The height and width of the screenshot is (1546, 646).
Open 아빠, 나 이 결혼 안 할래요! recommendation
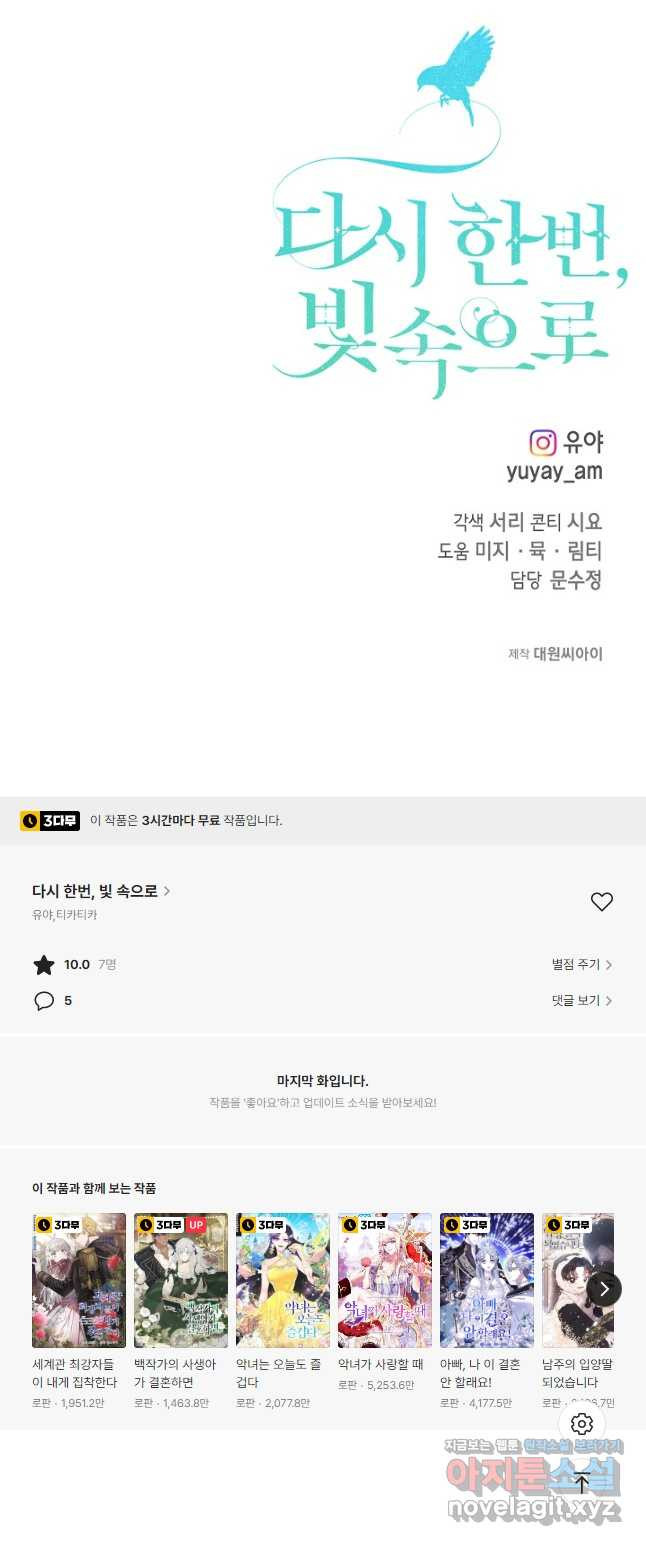(487, 1281)
